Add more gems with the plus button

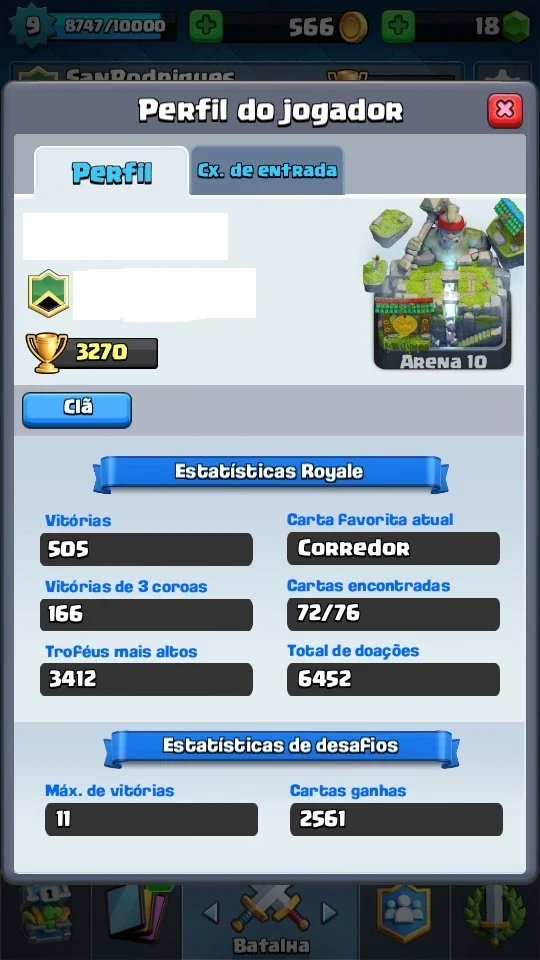click(399, 26)
